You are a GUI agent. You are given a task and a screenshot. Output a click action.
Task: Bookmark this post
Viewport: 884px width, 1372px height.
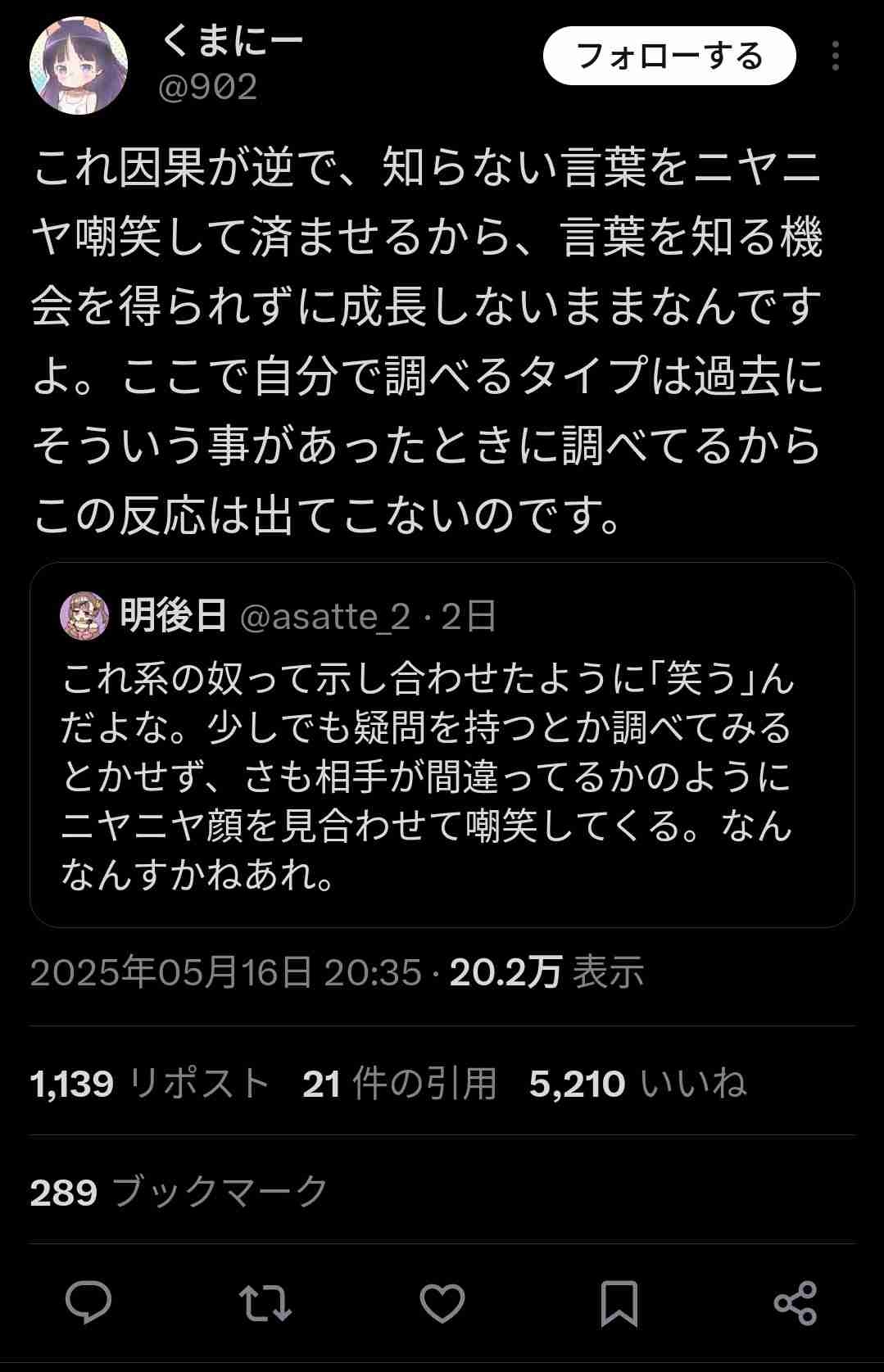(619, 1302)
